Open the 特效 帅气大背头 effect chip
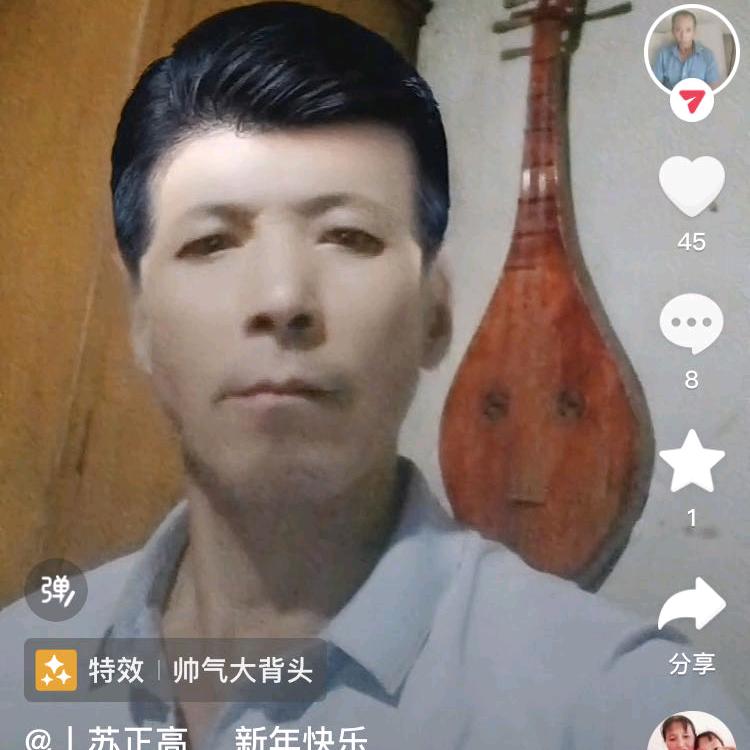This screenshot has height=750, width=750. 175,670
